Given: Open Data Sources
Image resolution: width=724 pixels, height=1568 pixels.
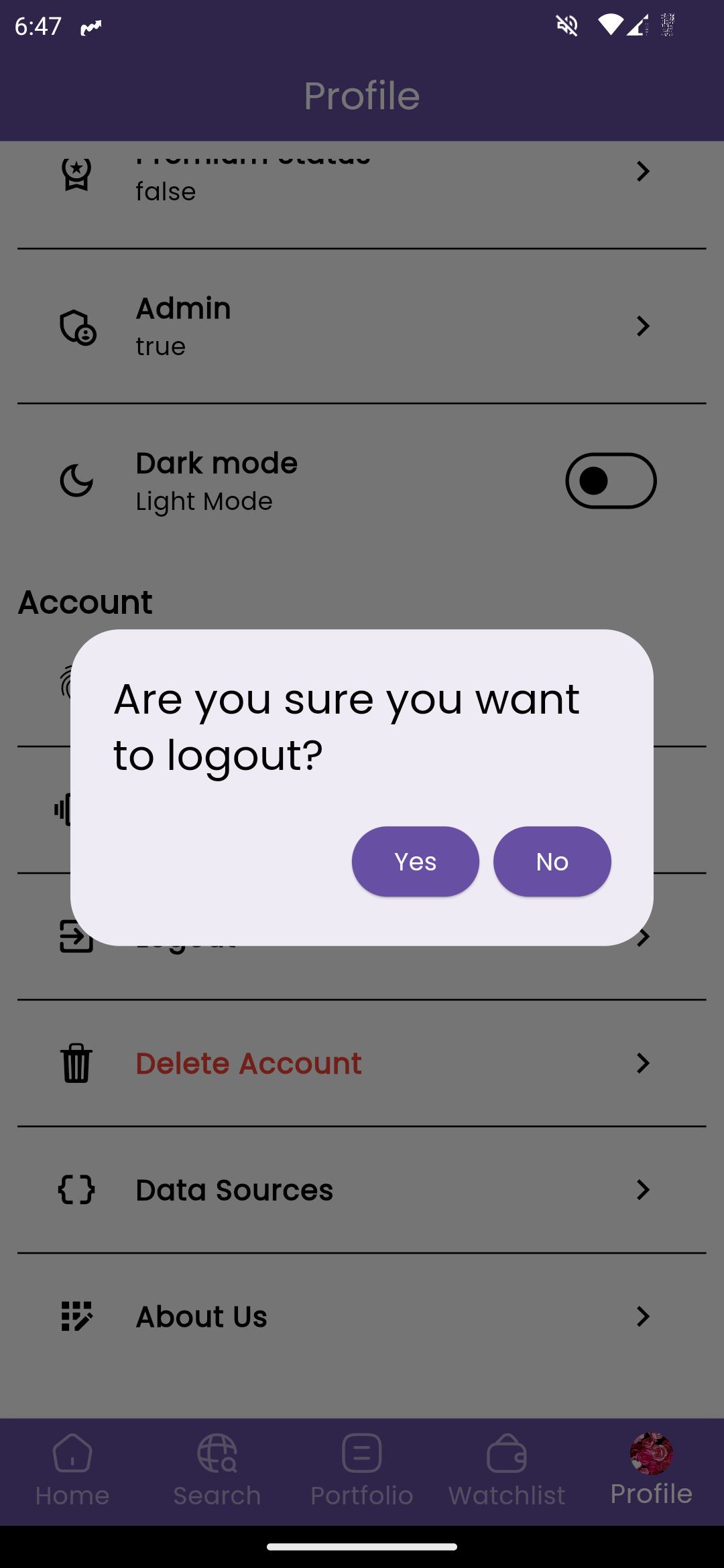Looking at the screenshot, I should (362, 1190).
